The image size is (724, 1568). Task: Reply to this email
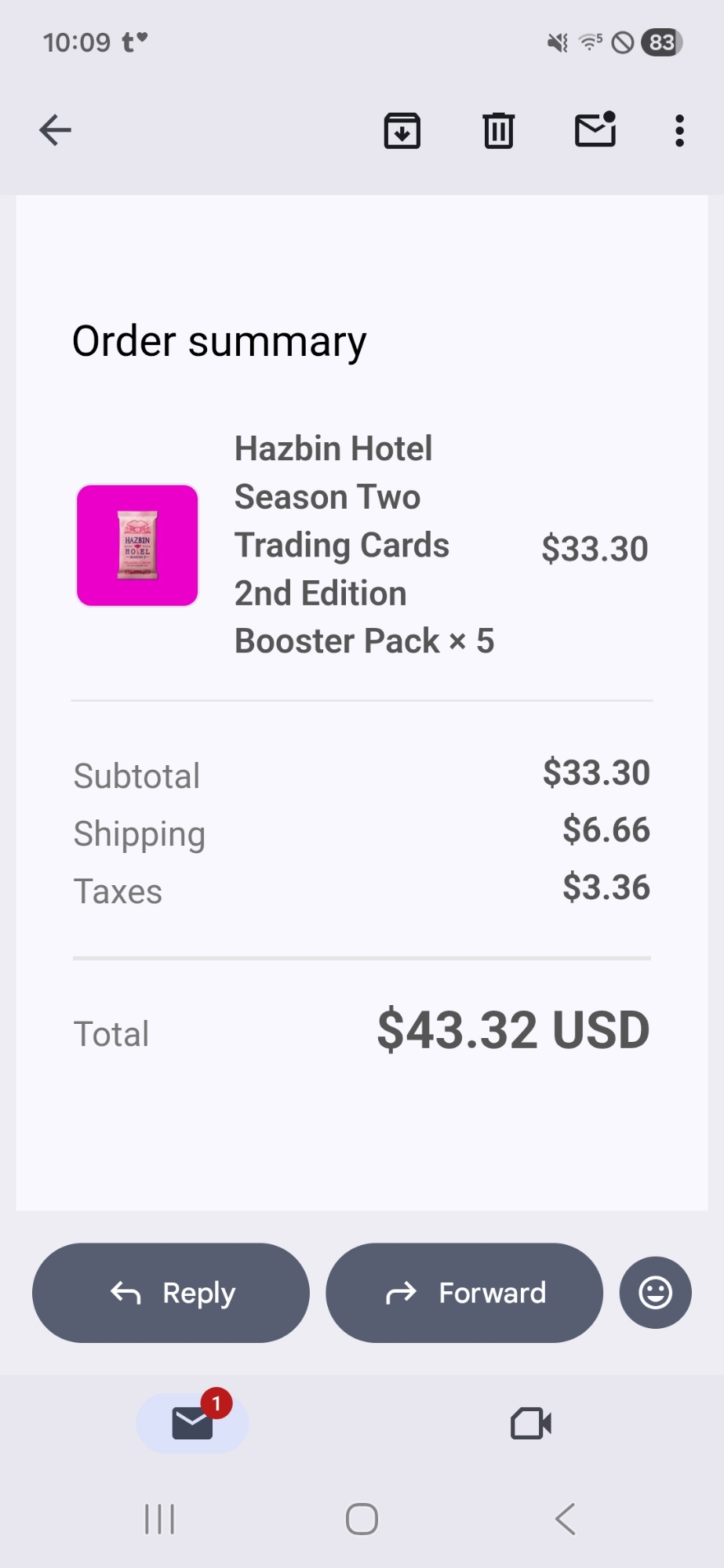[171, 1293]
